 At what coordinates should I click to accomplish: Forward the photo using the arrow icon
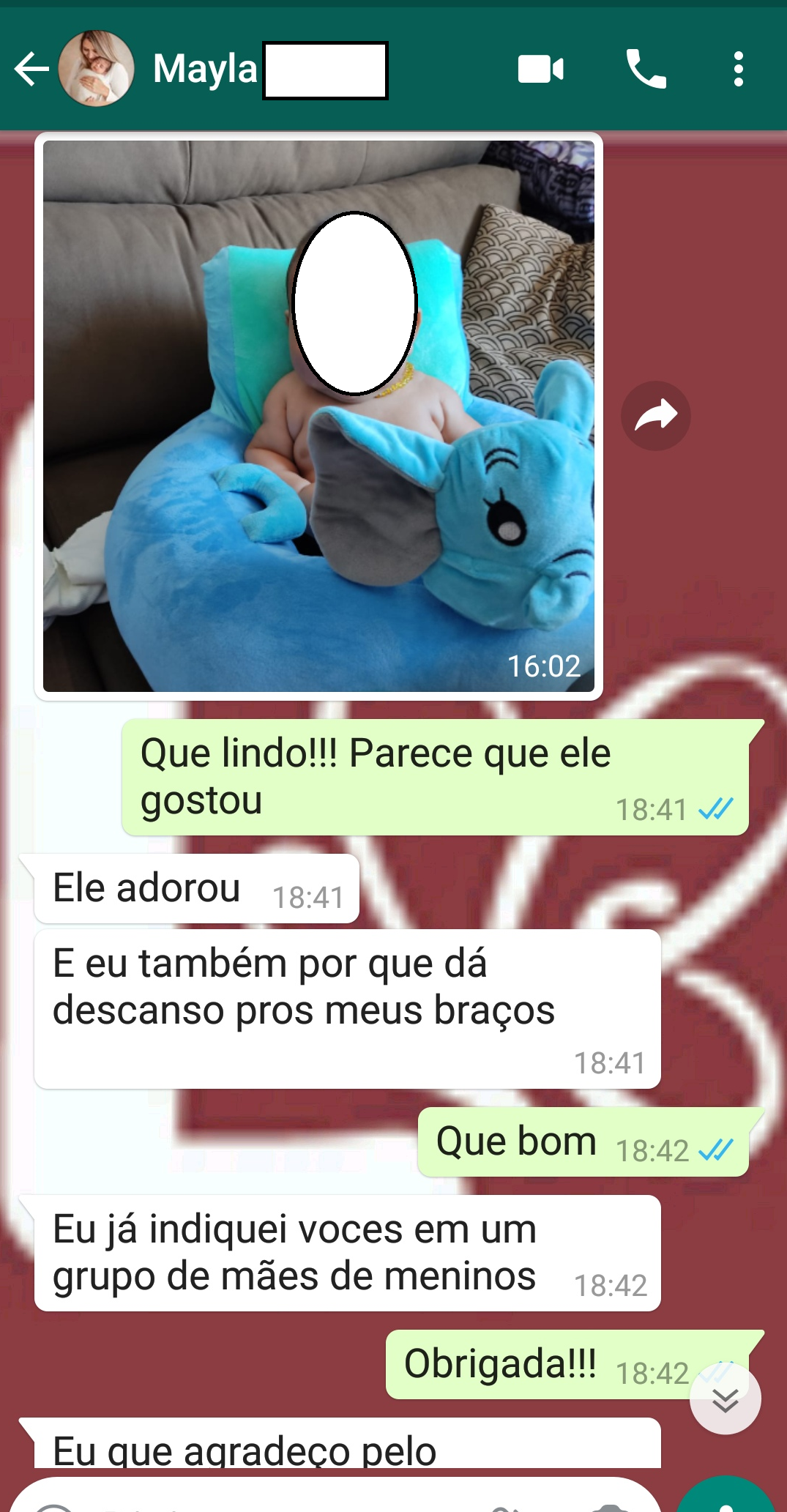tap(655, 416)
